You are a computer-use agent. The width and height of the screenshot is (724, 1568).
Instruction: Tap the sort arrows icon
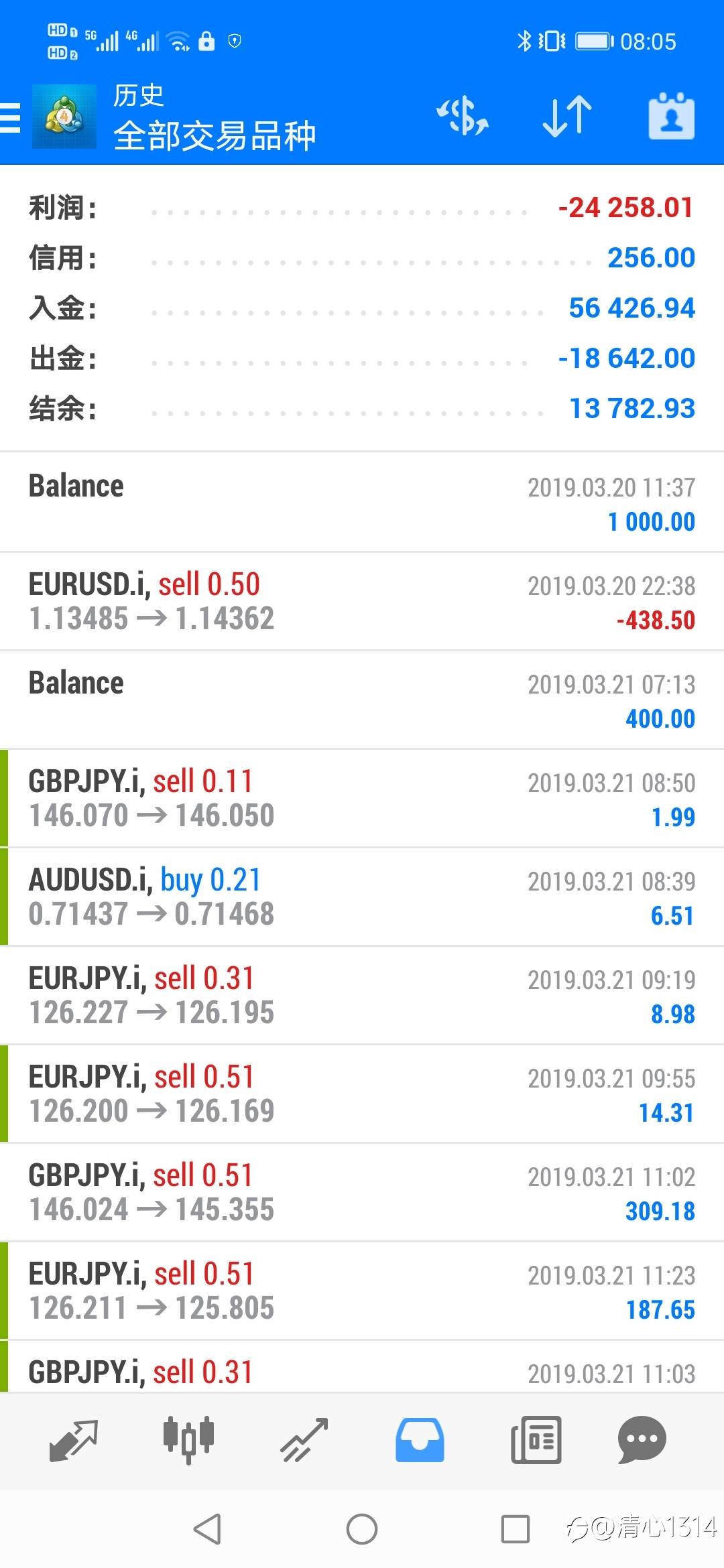coord(567,117)
